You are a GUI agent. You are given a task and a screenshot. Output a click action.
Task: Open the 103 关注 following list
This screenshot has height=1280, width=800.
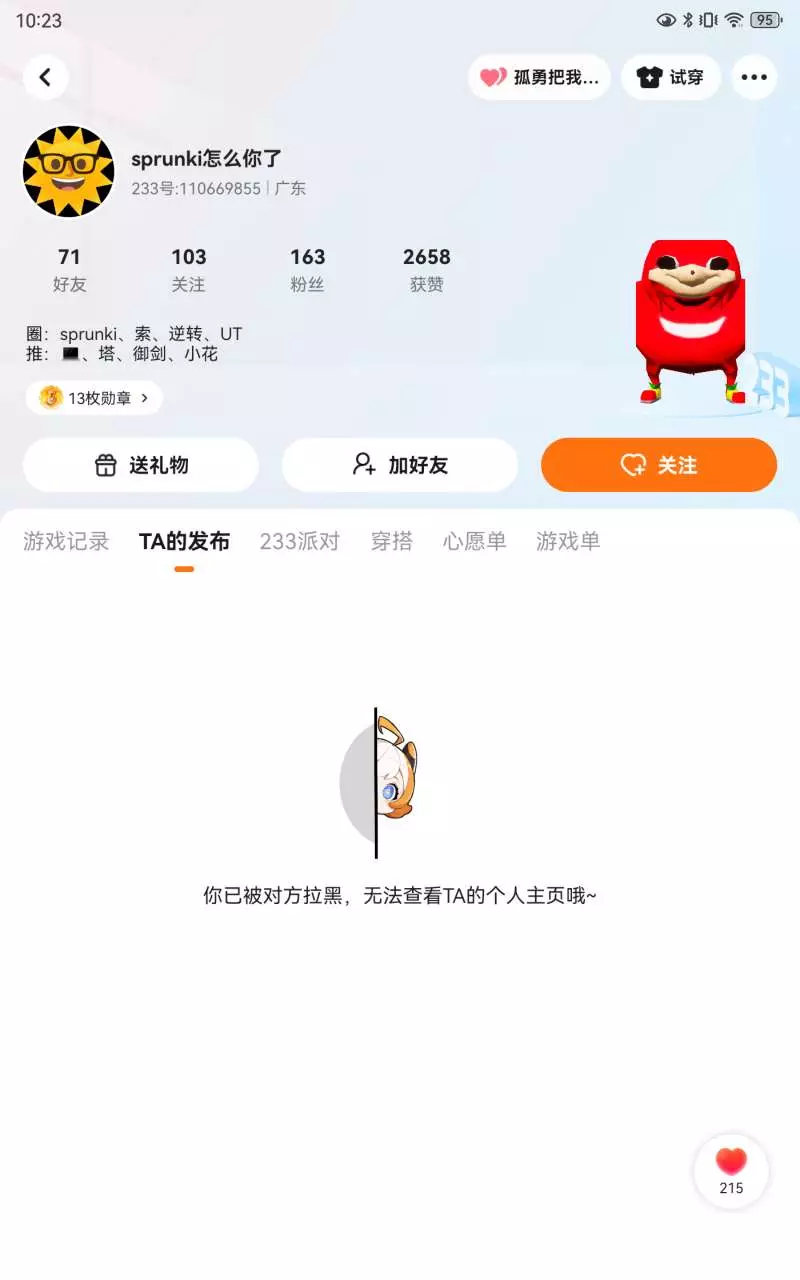[x=188, y=270]
